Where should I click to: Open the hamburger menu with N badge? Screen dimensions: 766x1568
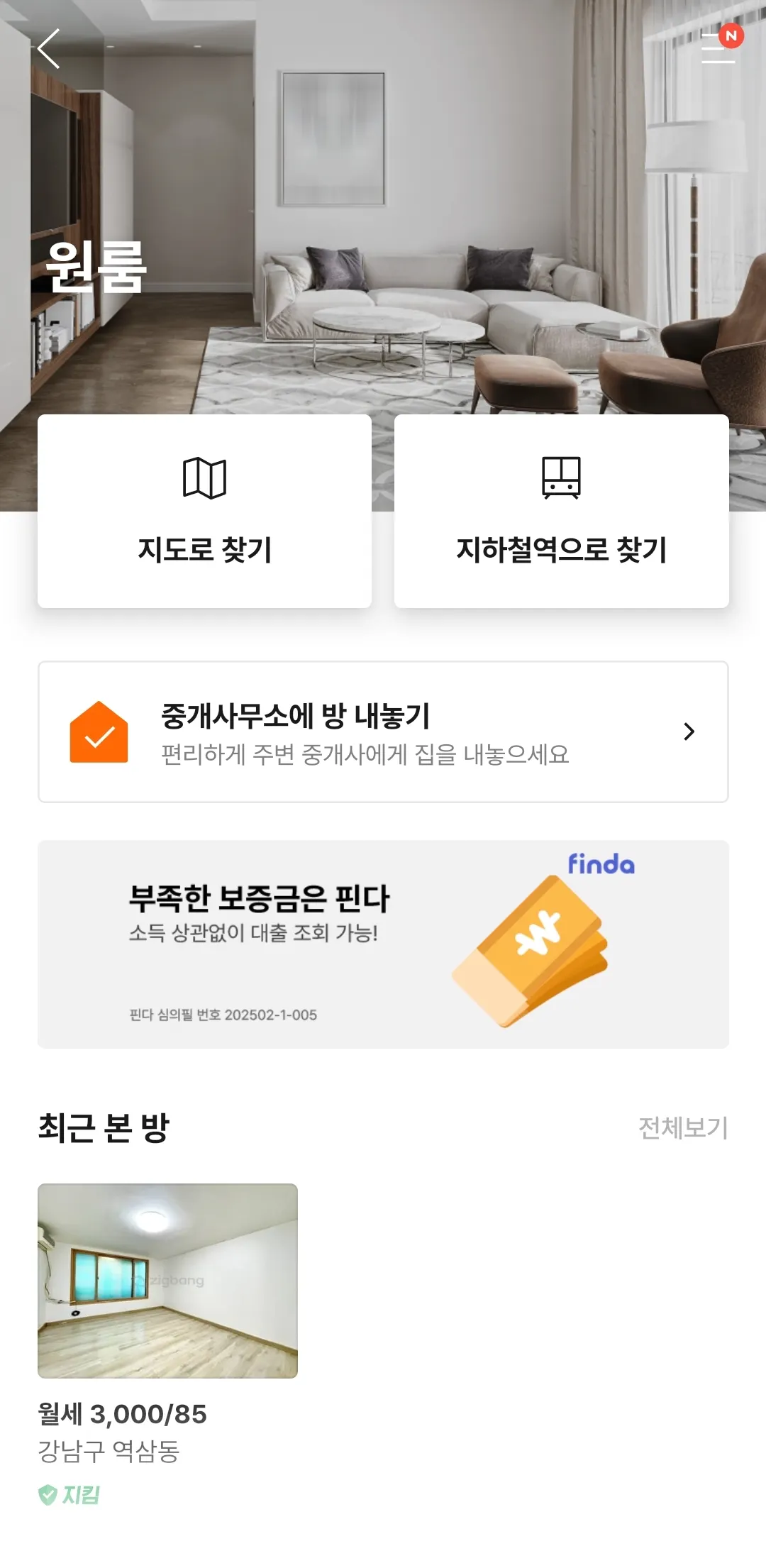[x=718, y=48]
